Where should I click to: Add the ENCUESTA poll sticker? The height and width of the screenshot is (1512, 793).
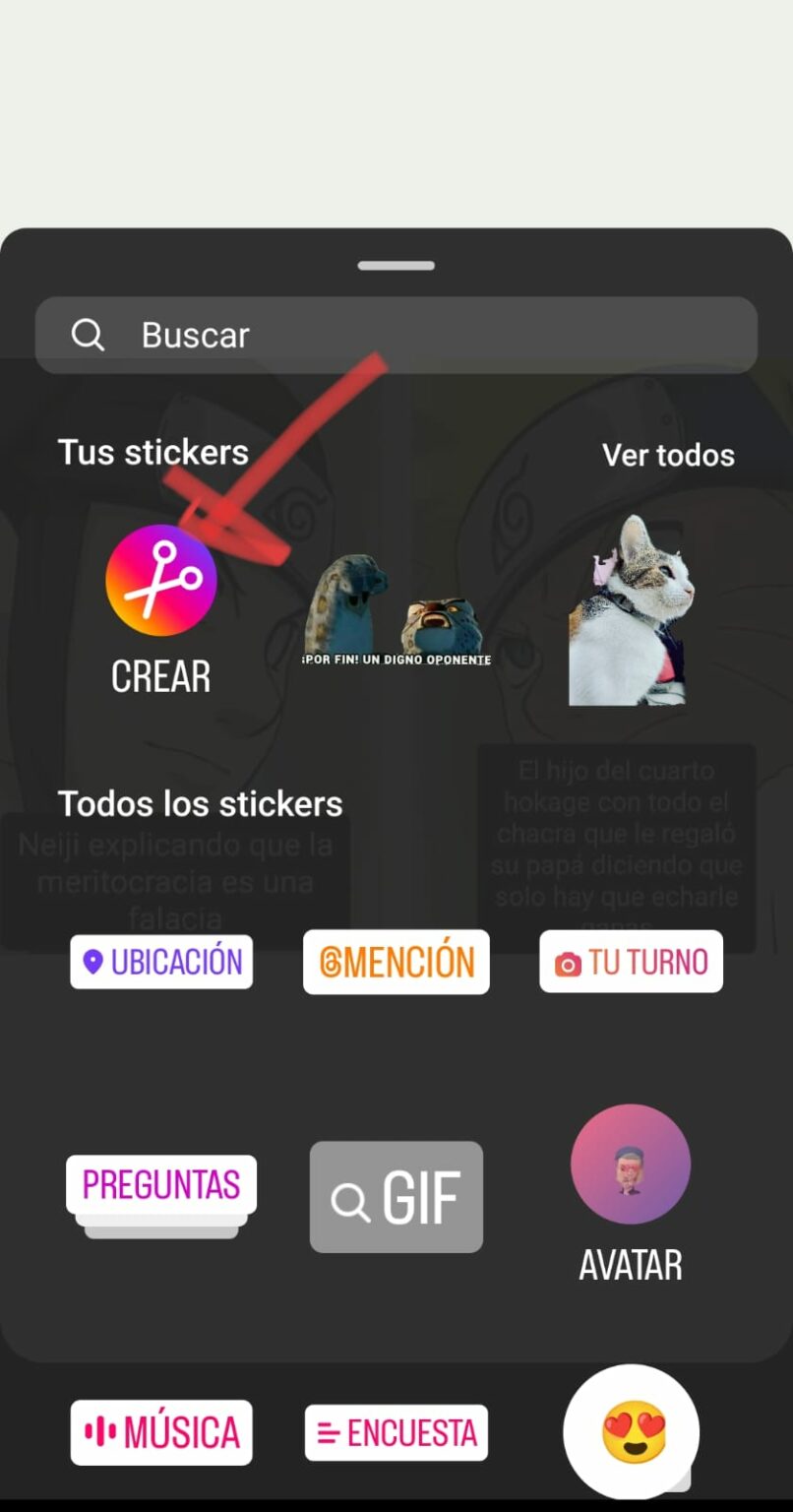coord(396,1432)
